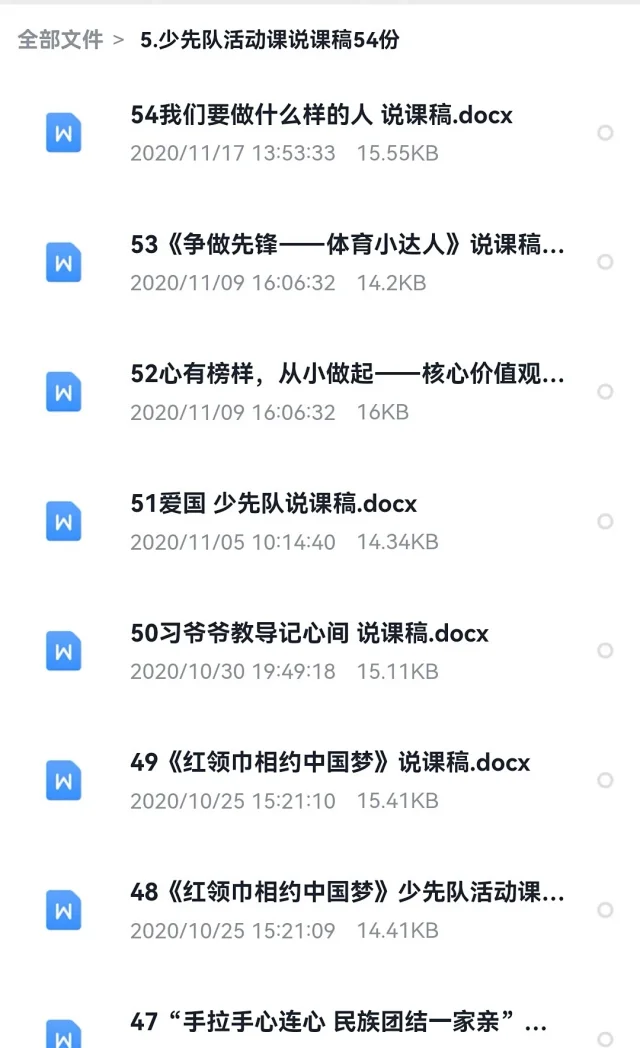Image resolution: width=640 pixels, height=1048 pixels.
Task: Select the circle for 54我们要做什么样的人 file
Action: (605, 133)
